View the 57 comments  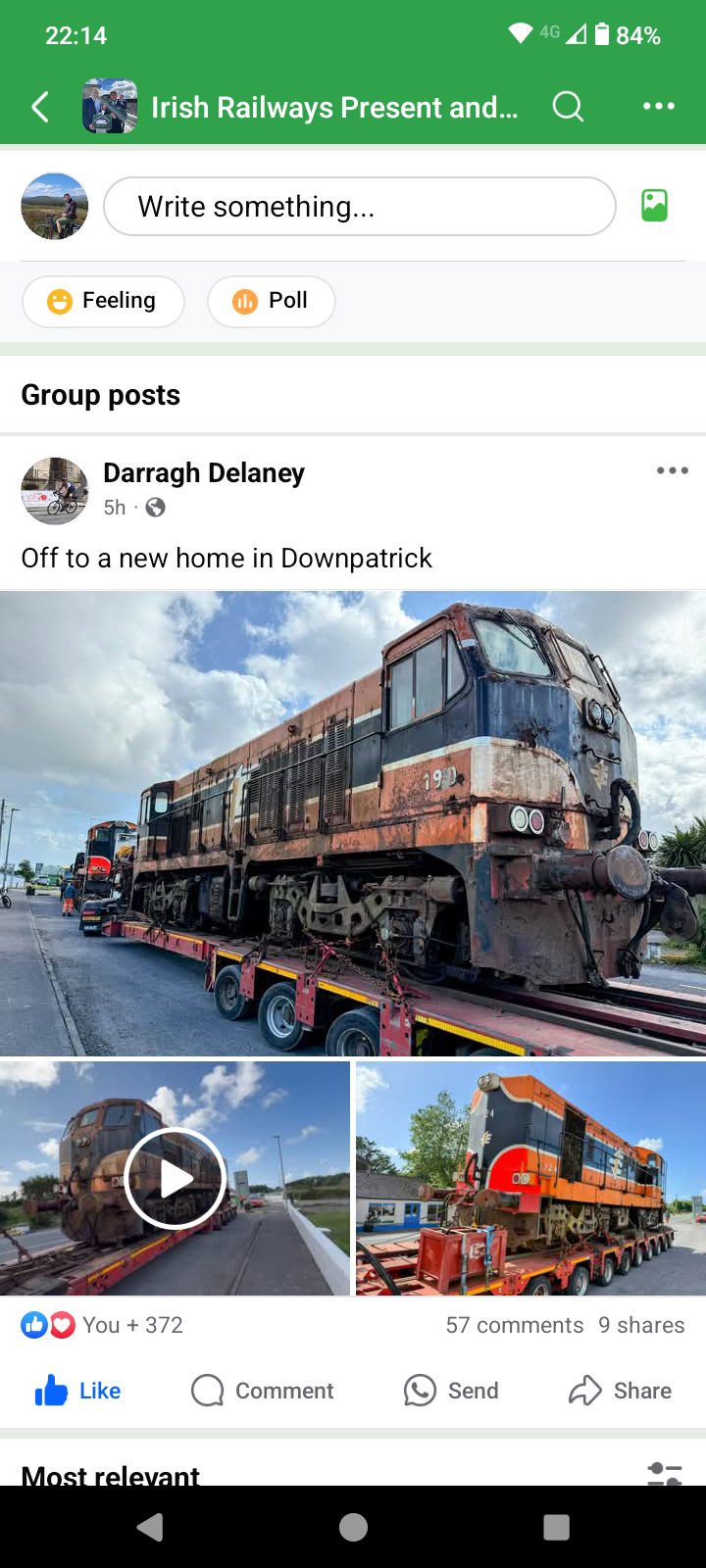(515, 1325)
